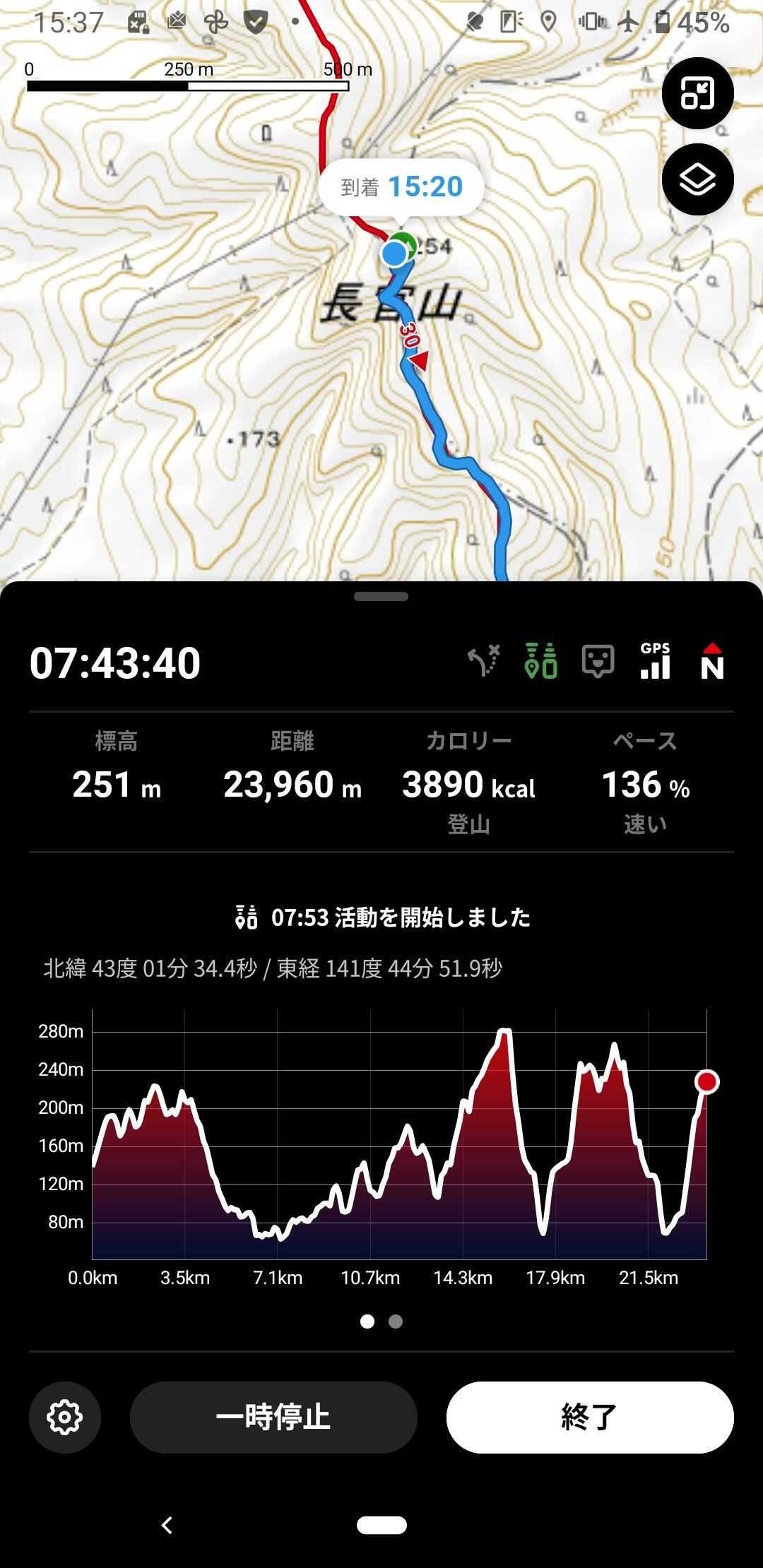Pause the activity with 一時停止

coord(273,1417)
